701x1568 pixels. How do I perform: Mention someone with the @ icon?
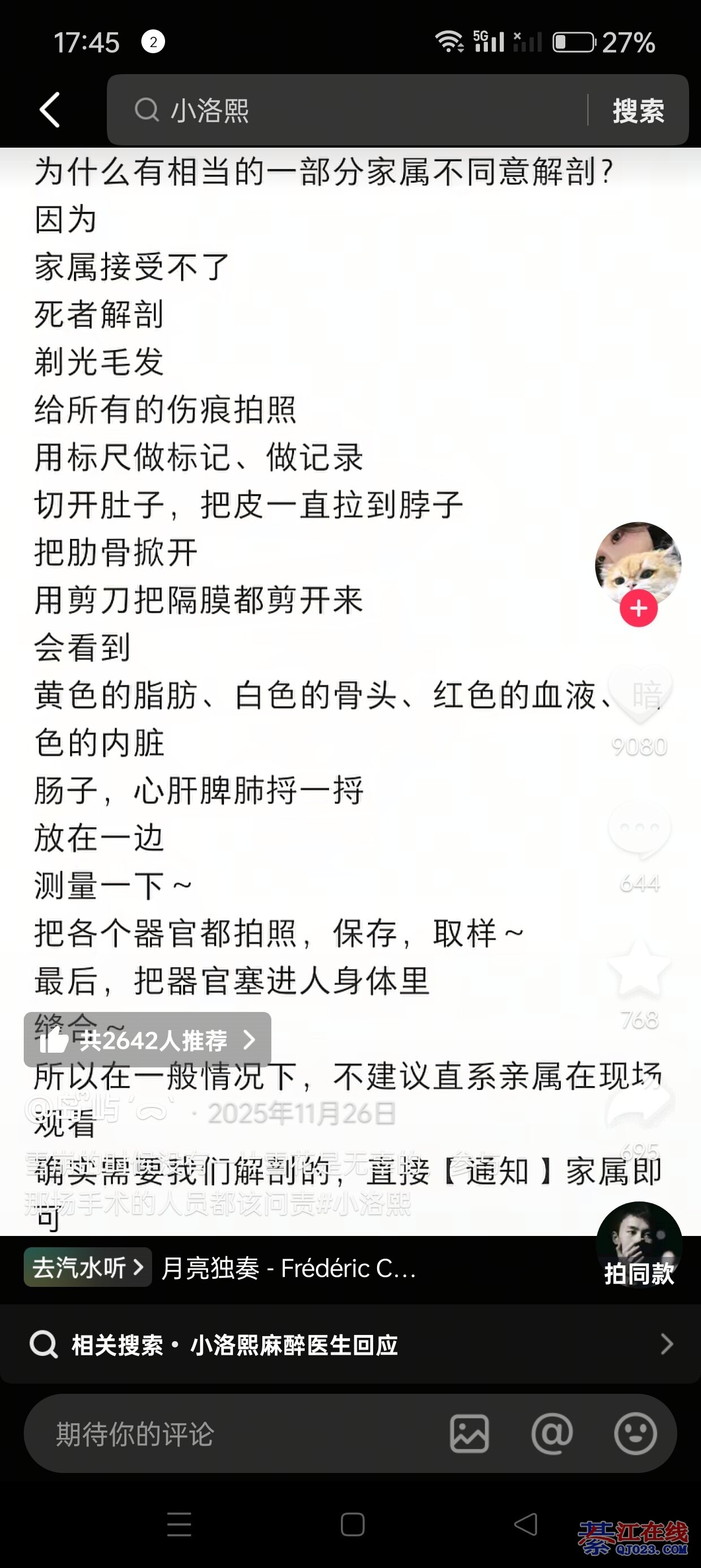(552, 1434)
